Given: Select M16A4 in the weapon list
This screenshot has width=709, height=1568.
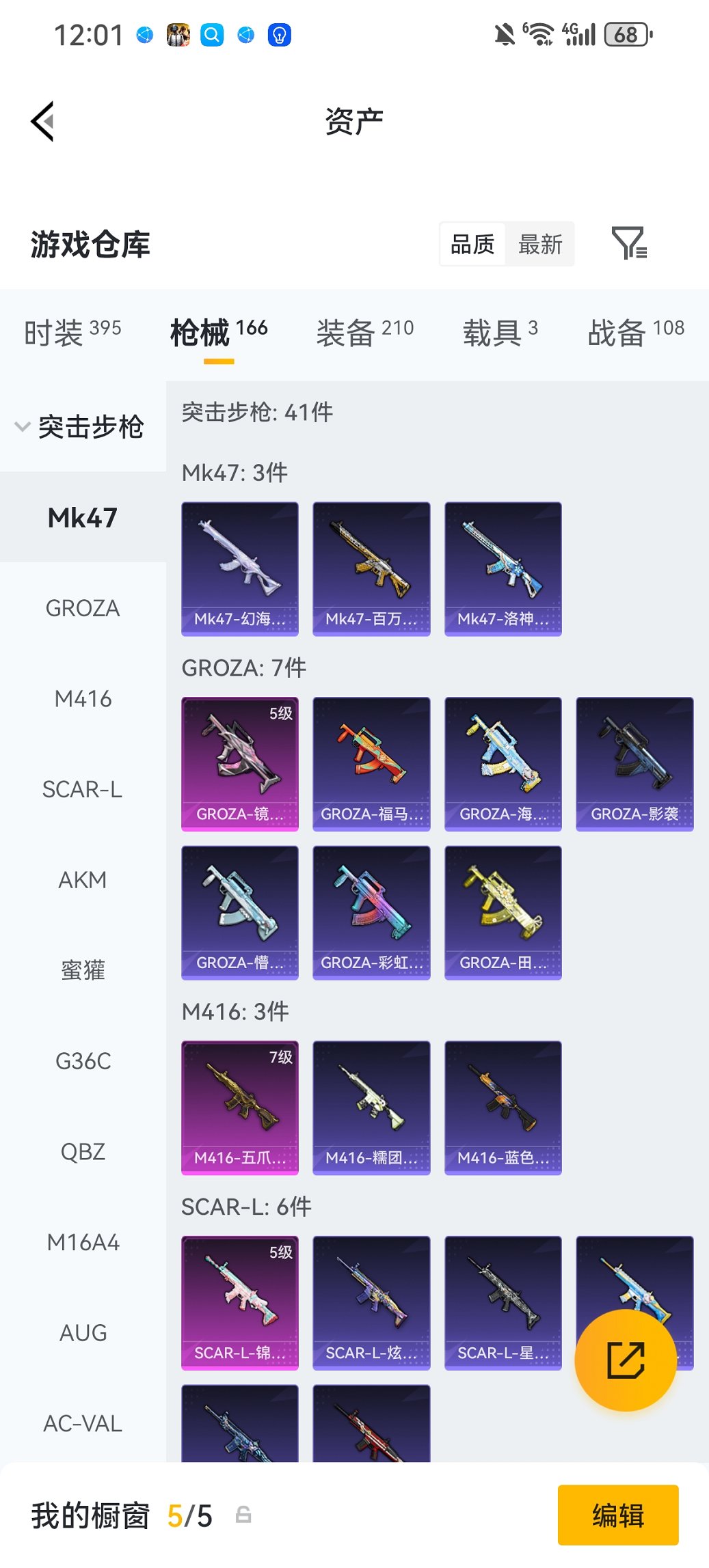Looking at the screenshot, I should [83, 1242].
